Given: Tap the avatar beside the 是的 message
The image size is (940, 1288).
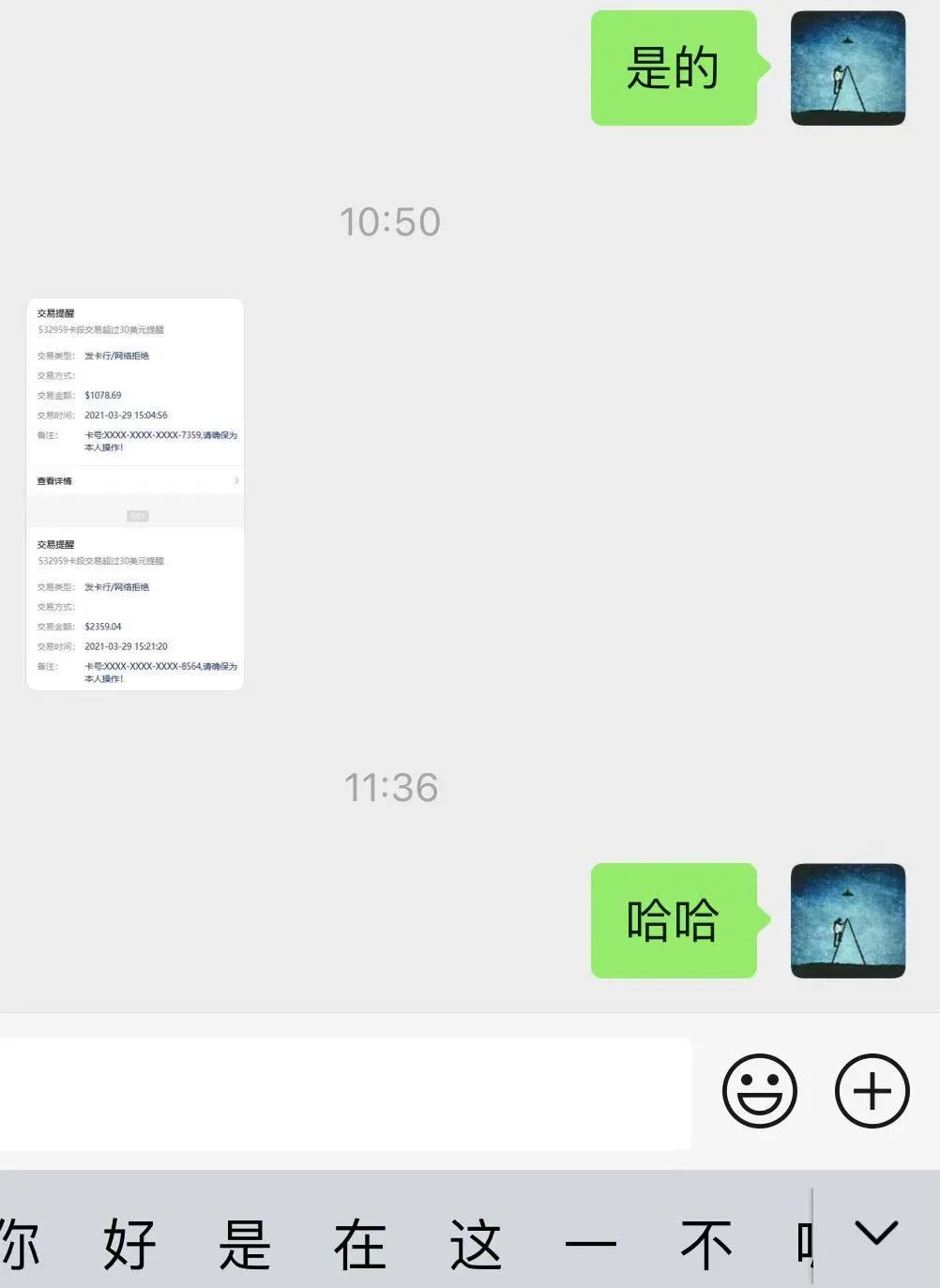Looking at the screenshot, I should [847, 68].
